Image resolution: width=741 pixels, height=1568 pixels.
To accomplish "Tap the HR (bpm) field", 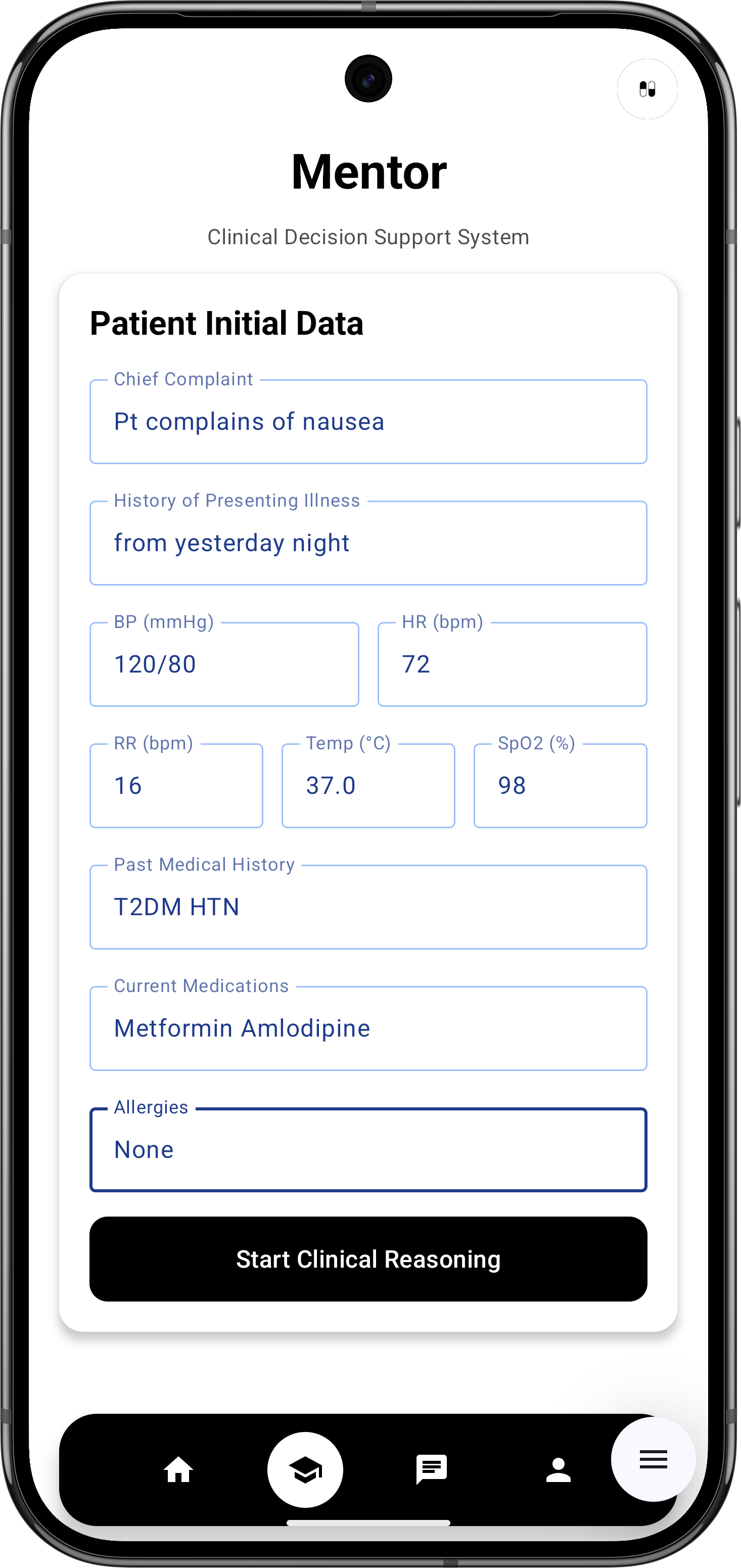I will (512, 664).
